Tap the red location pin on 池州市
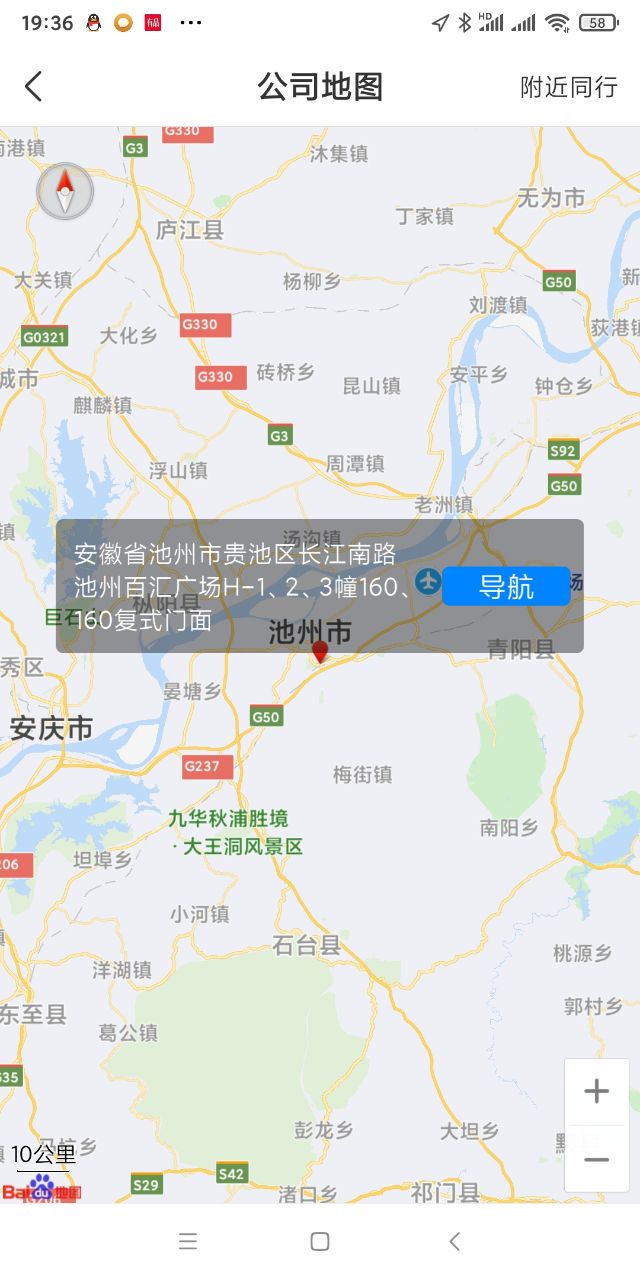This screenshot has width=640, height=1280. [x=320, y=652]
